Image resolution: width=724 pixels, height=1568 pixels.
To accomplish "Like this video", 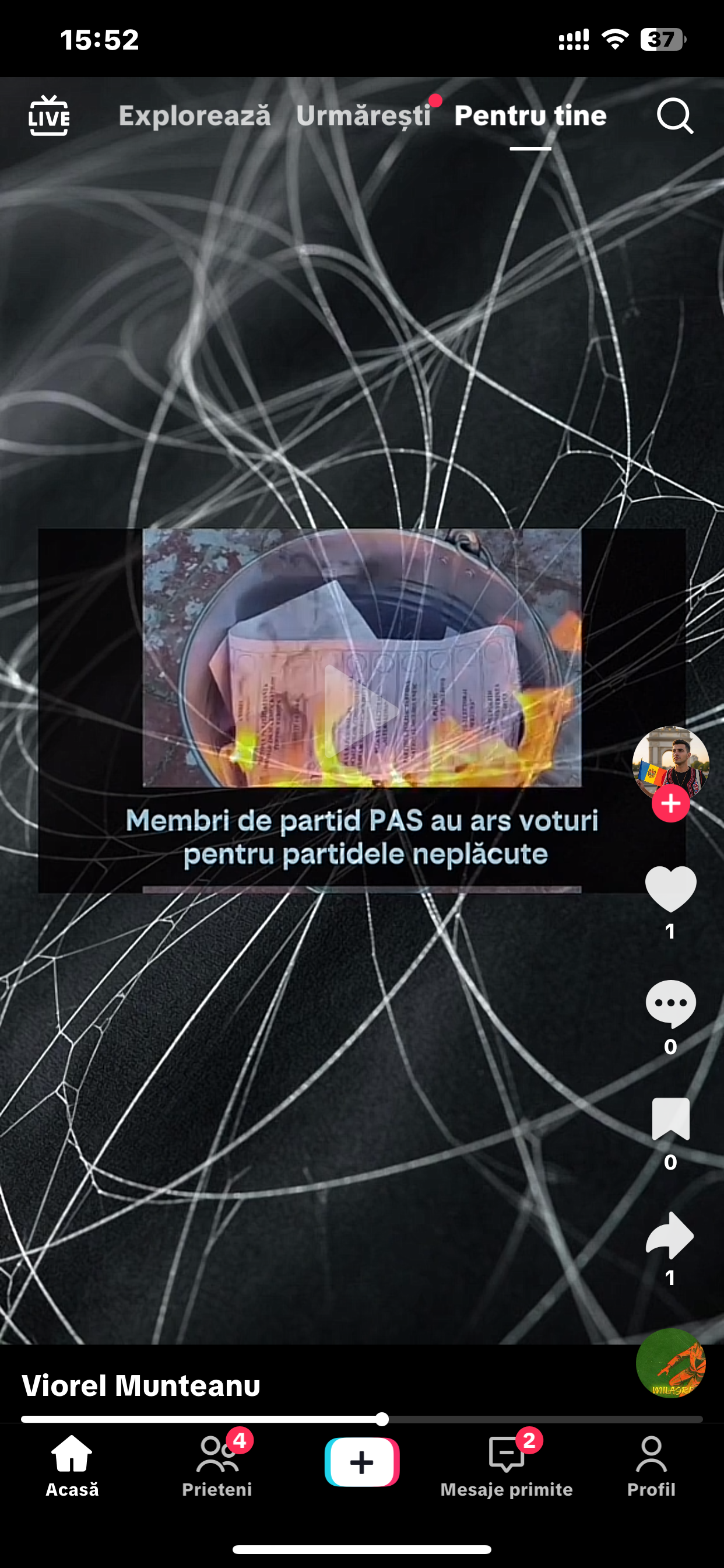I will (670, 888).
